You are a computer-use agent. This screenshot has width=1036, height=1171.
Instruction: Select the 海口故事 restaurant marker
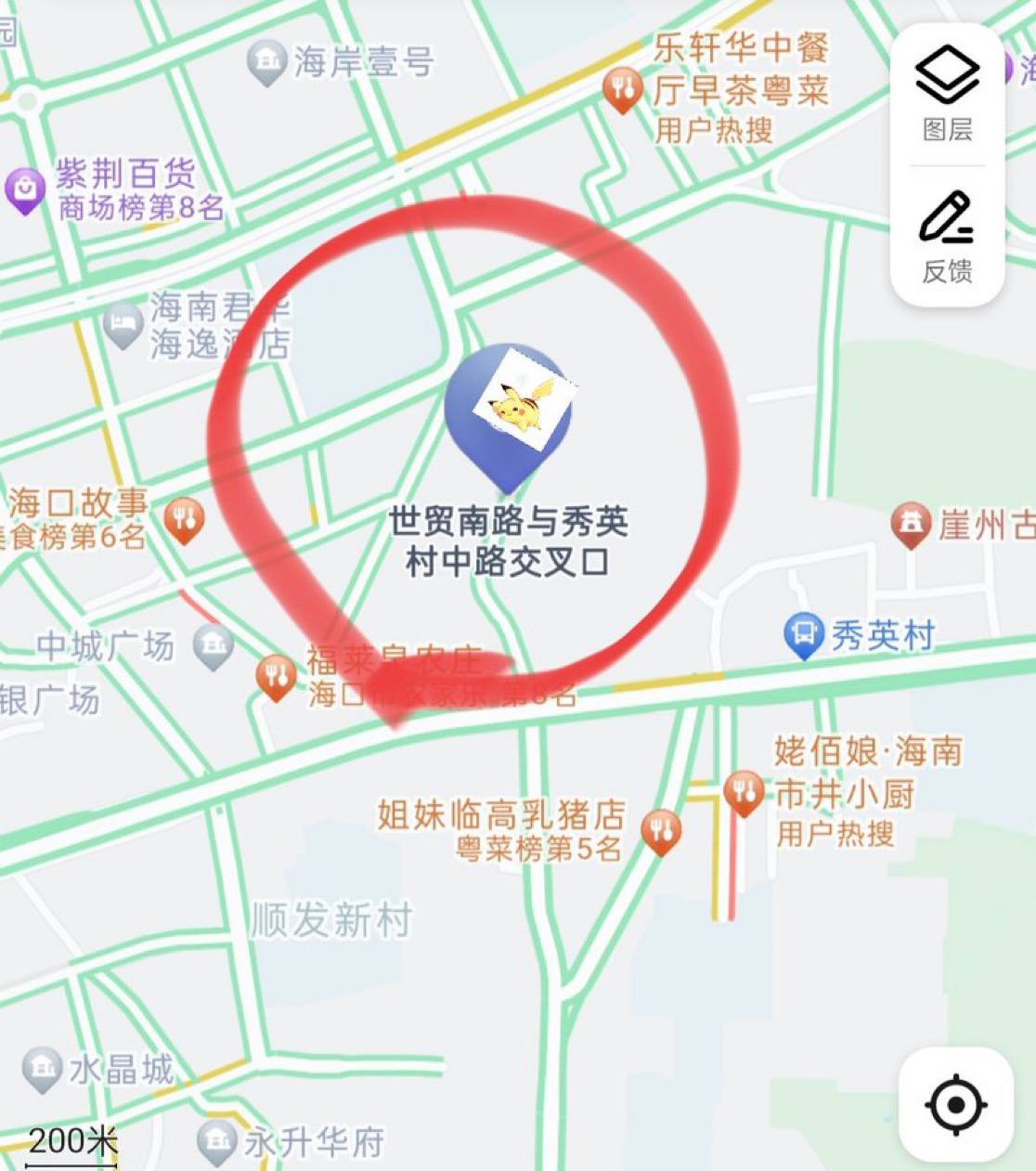(x=183, y=517)
